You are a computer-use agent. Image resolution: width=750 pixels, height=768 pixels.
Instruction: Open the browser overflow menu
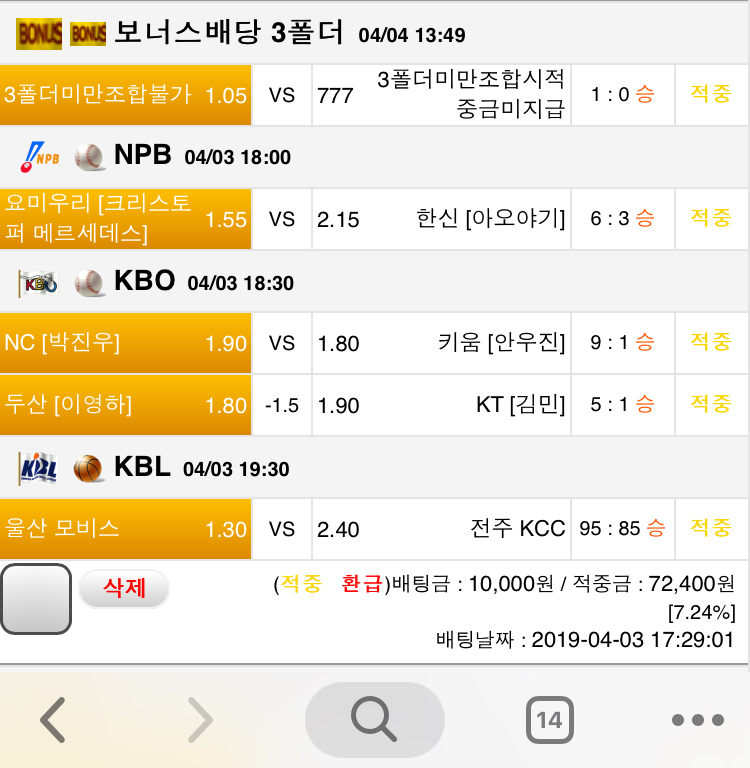pos(697,719)
